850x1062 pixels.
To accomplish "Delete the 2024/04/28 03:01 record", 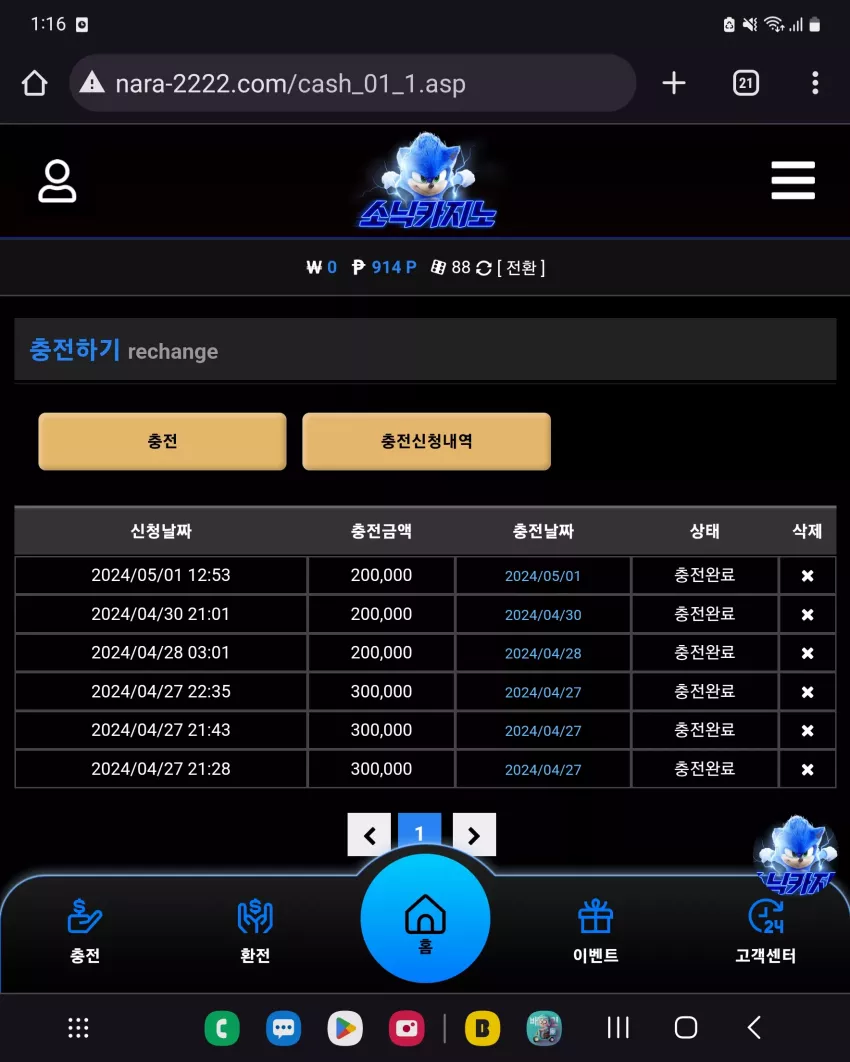I will tap(807, 653).
